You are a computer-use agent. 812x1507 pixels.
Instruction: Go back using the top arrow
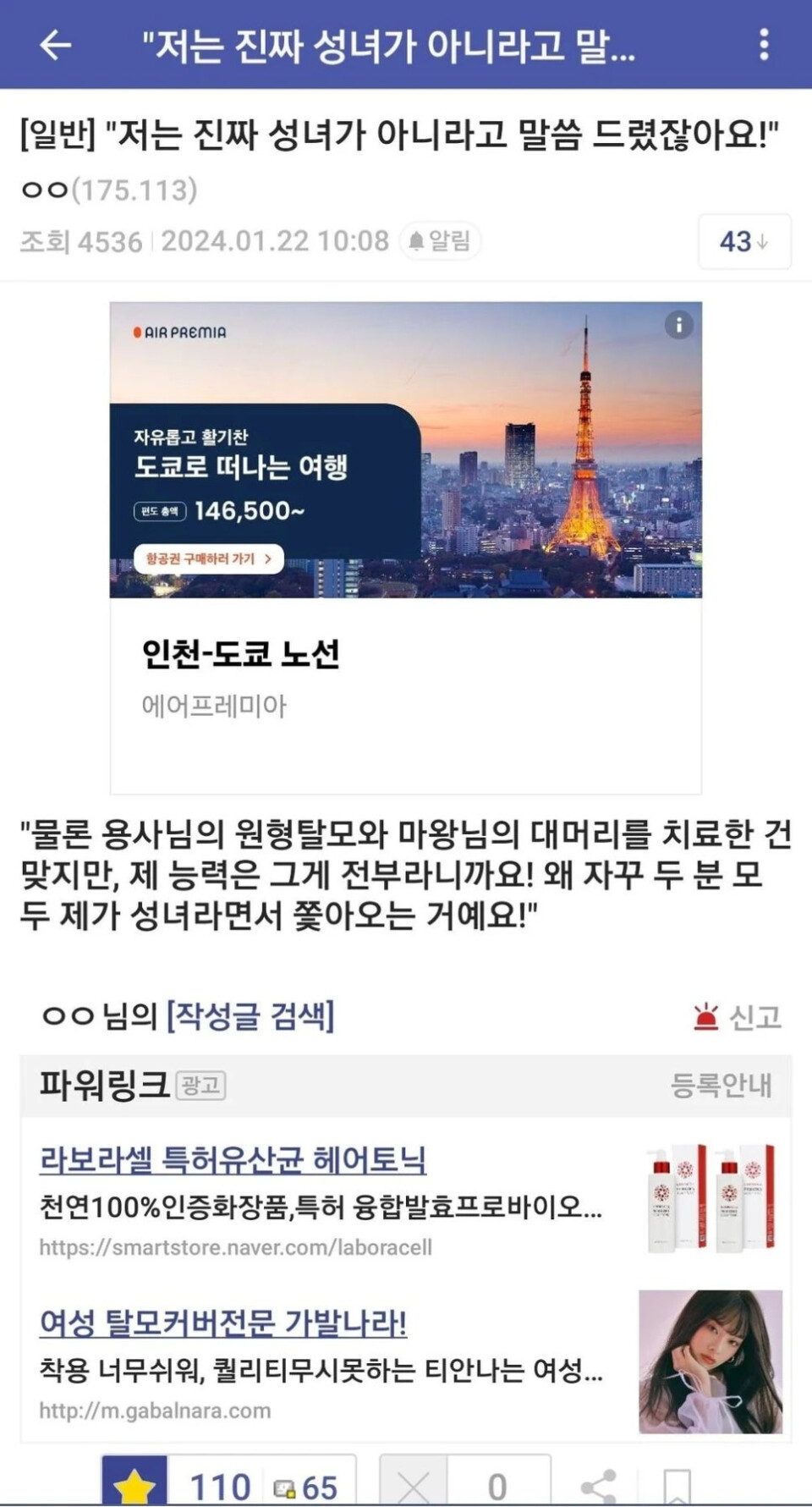point(56,45)
